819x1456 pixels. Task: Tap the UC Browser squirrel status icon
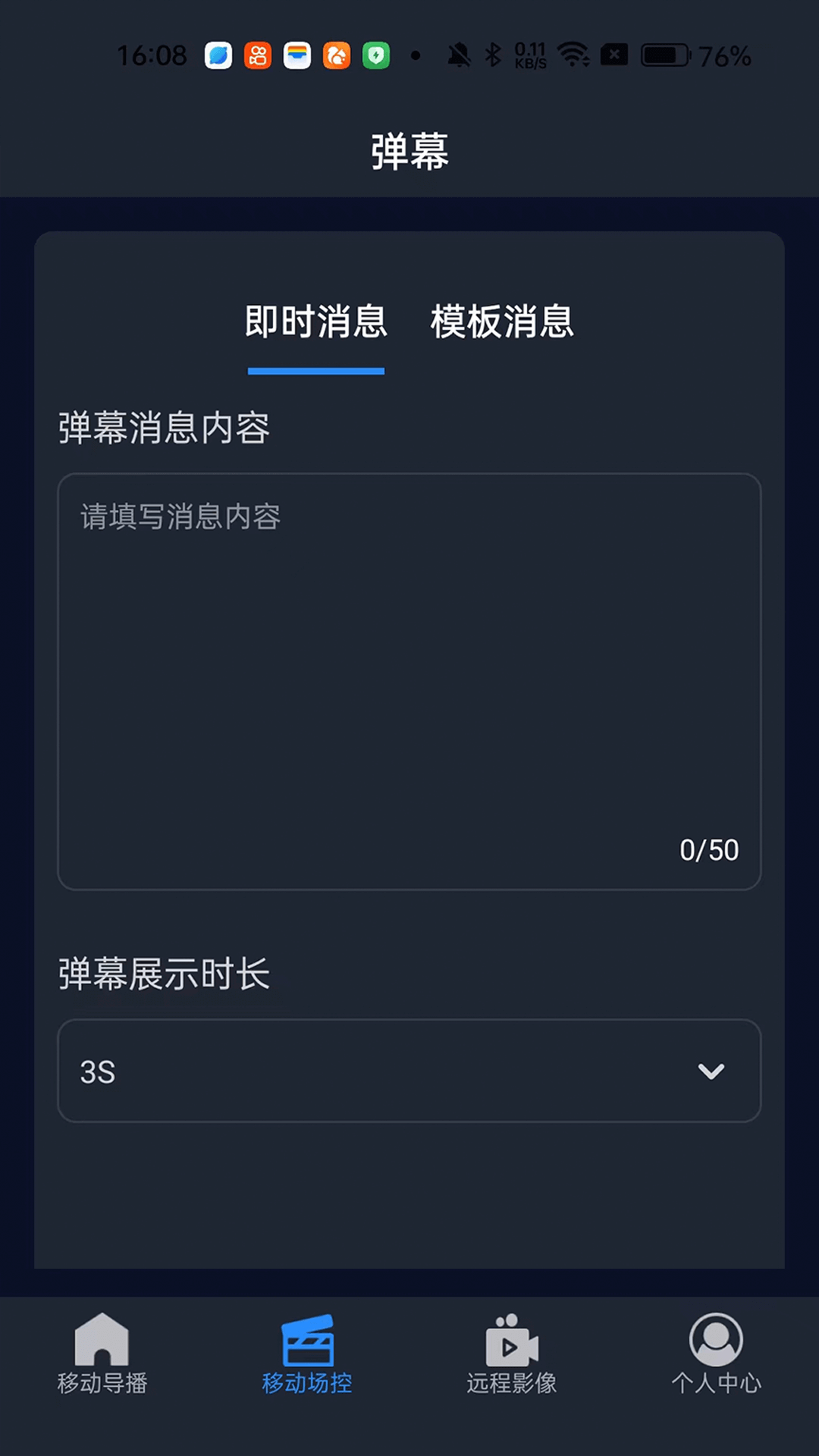coord(336,55)
